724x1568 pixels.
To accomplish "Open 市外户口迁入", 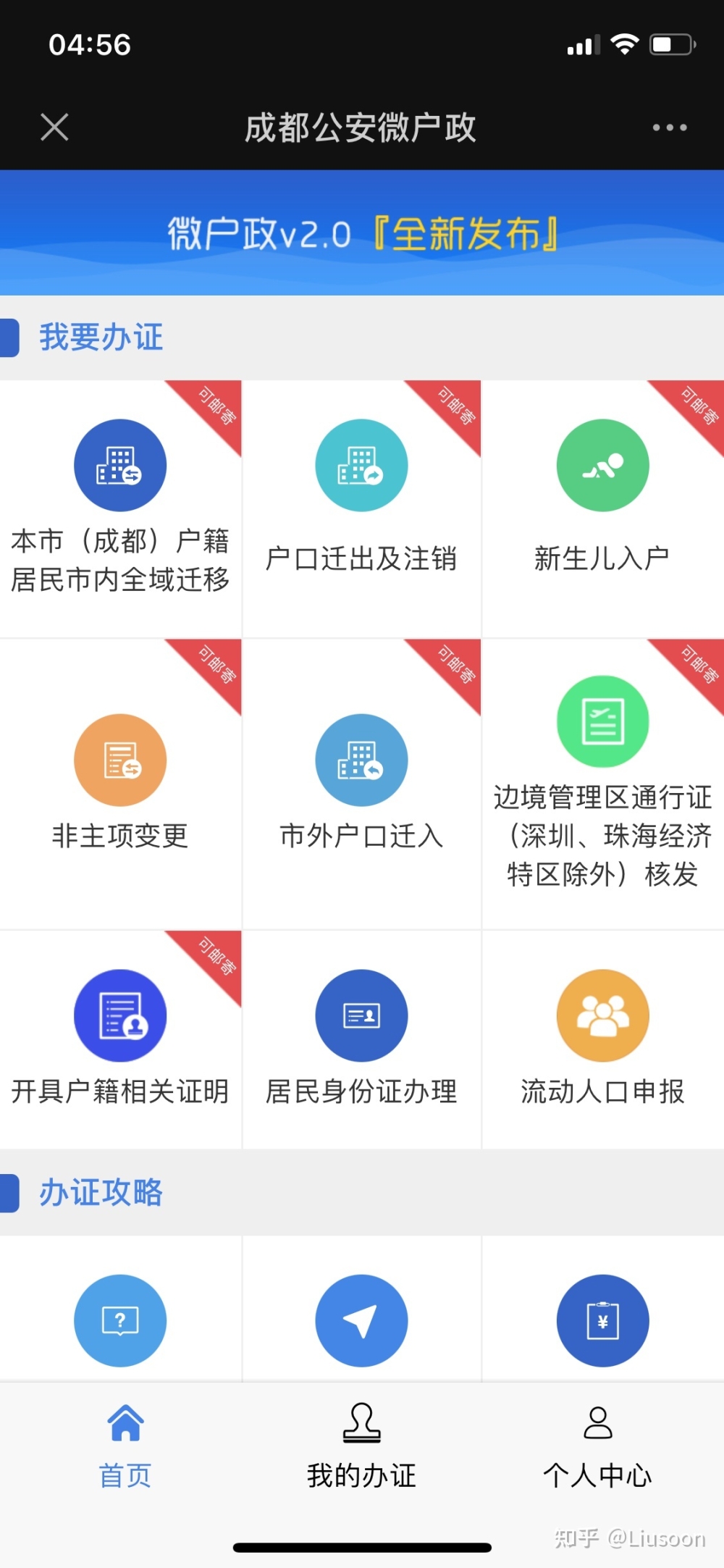I will pyautogui.click(x=361, y=784).
